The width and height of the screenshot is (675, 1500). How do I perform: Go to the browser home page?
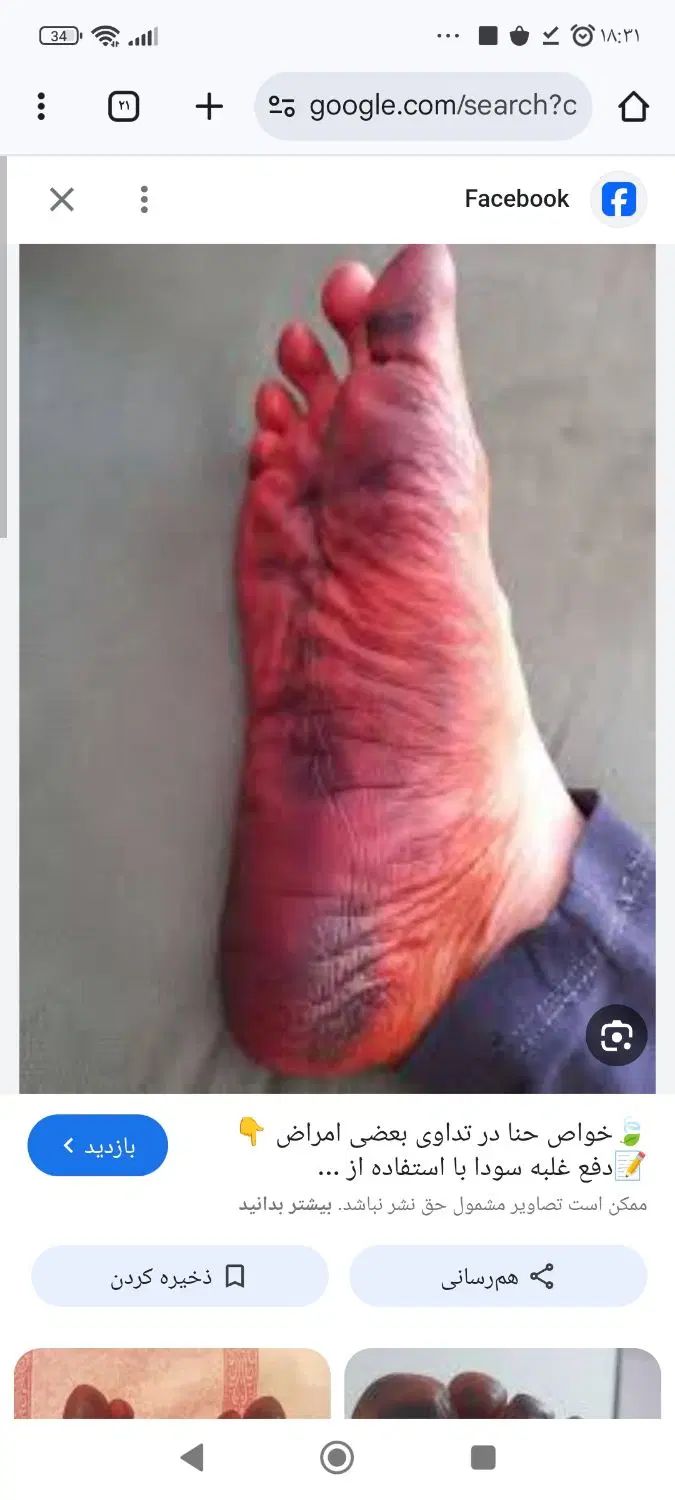633,106
